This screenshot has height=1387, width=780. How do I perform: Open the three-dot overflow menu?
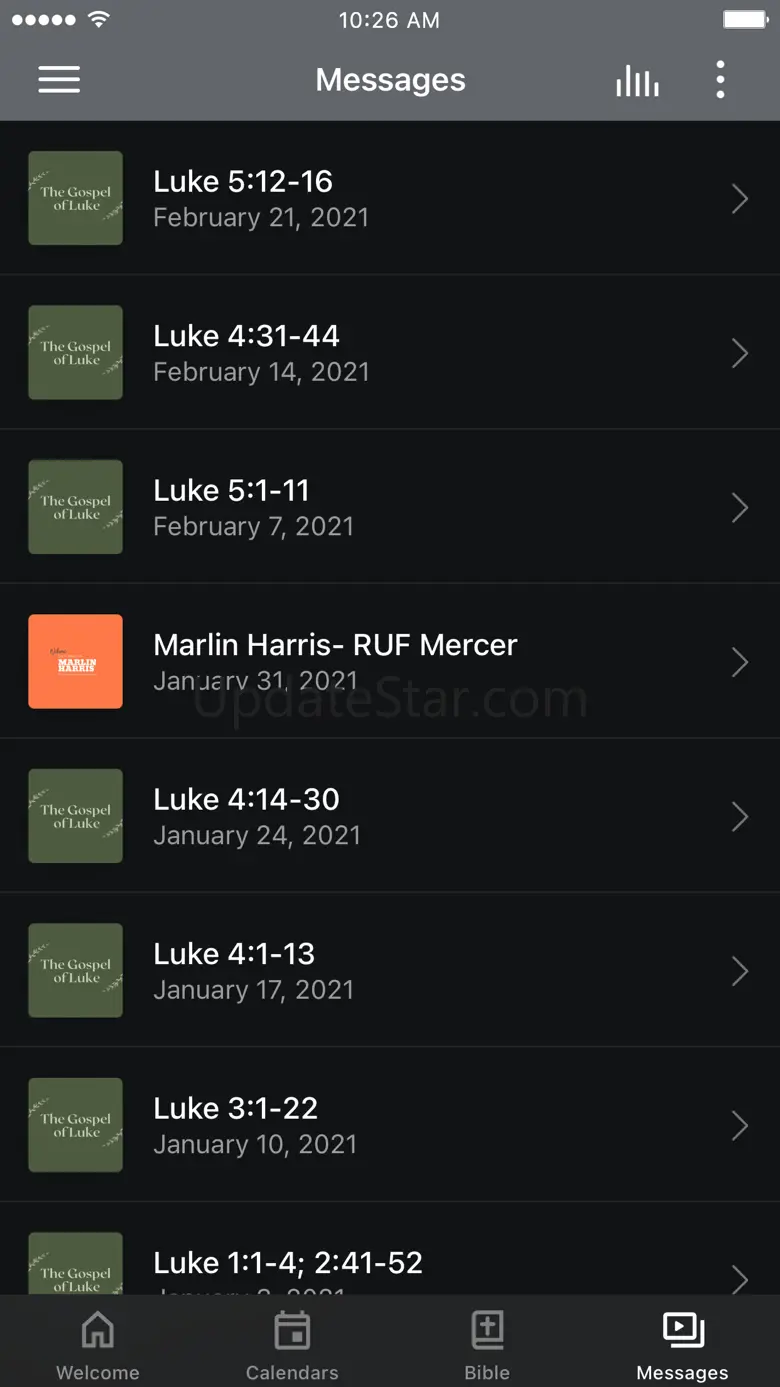720,80
